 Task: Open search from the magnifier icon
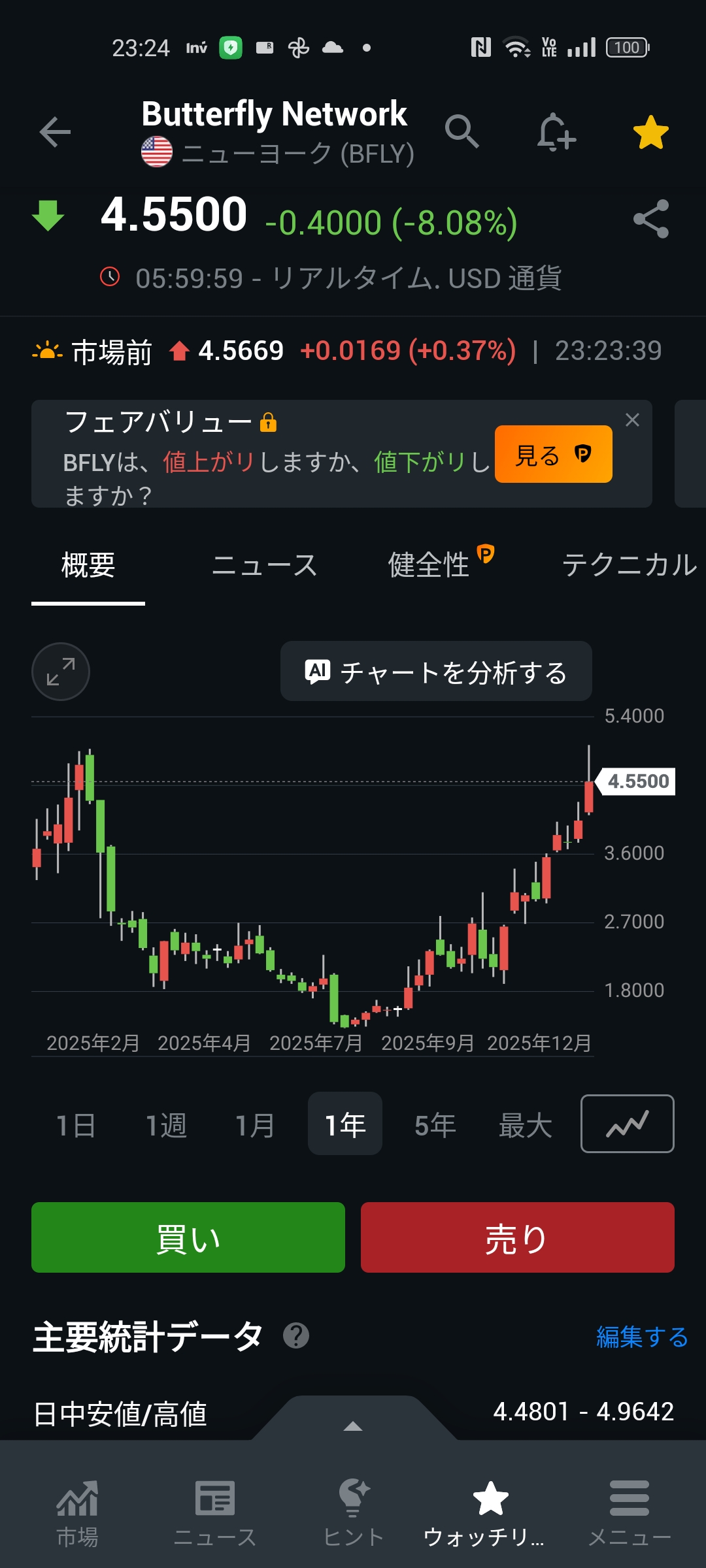(462, 131)
